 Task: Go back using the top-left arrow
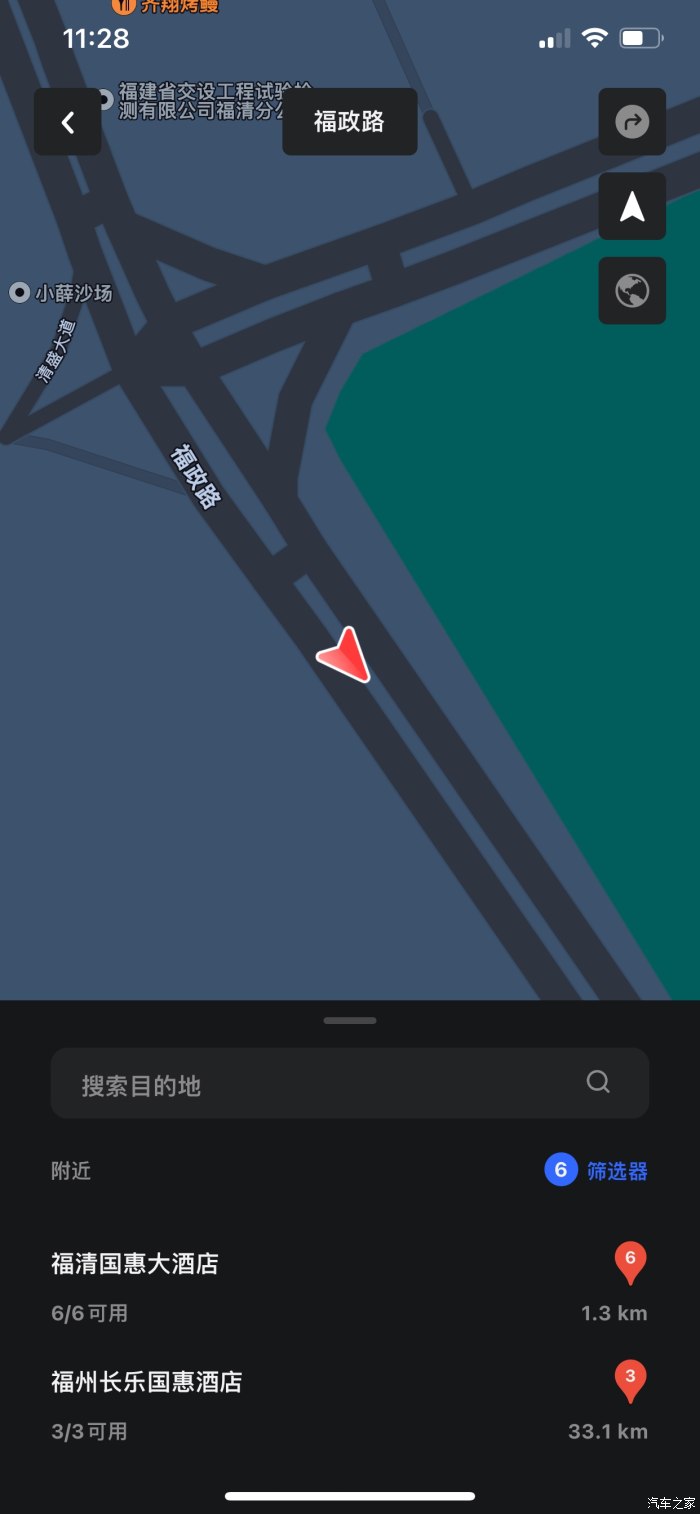pyautogui.click(x=68, y=122)
